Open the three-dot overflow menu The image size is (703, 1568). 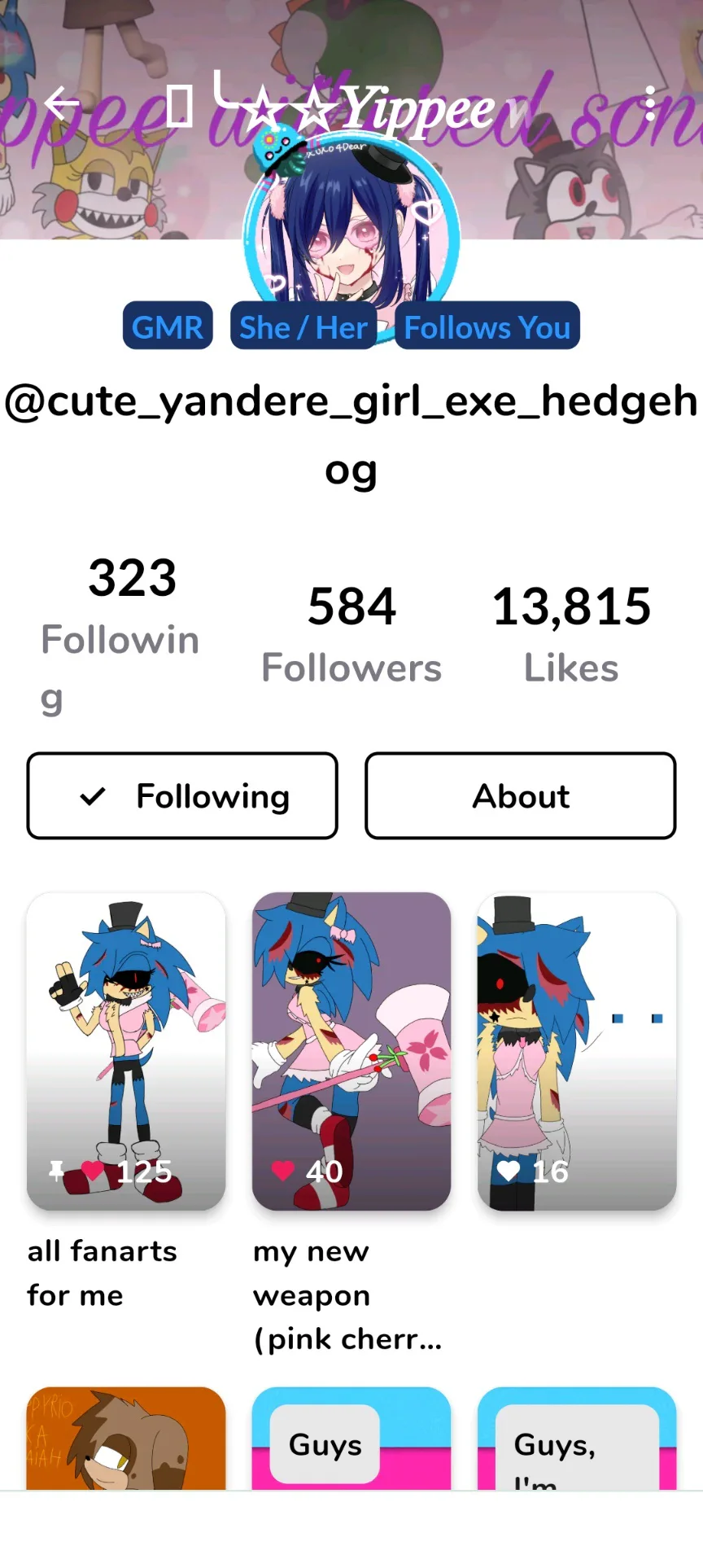[x=649, y=103]
